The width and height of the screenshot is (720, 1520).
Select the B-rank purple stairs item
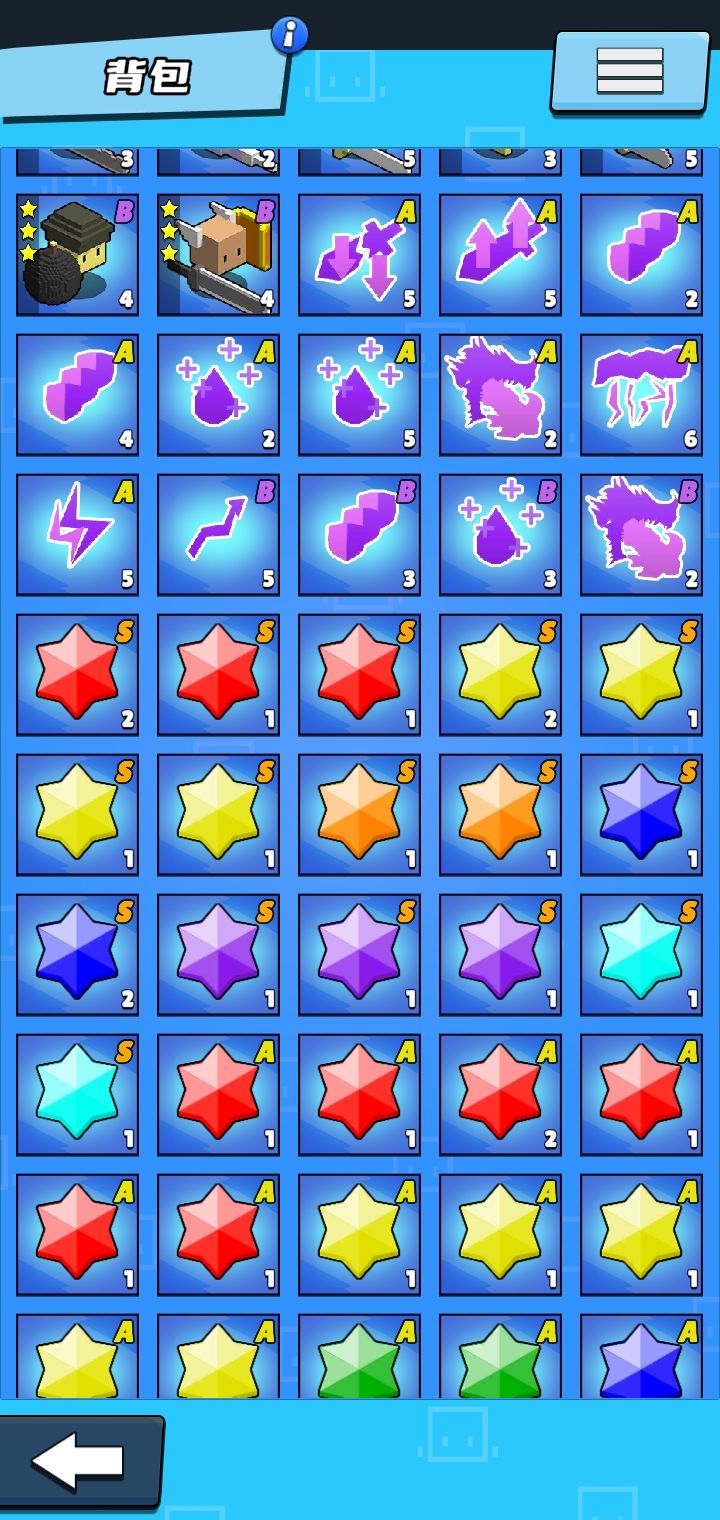coord(360,535)
